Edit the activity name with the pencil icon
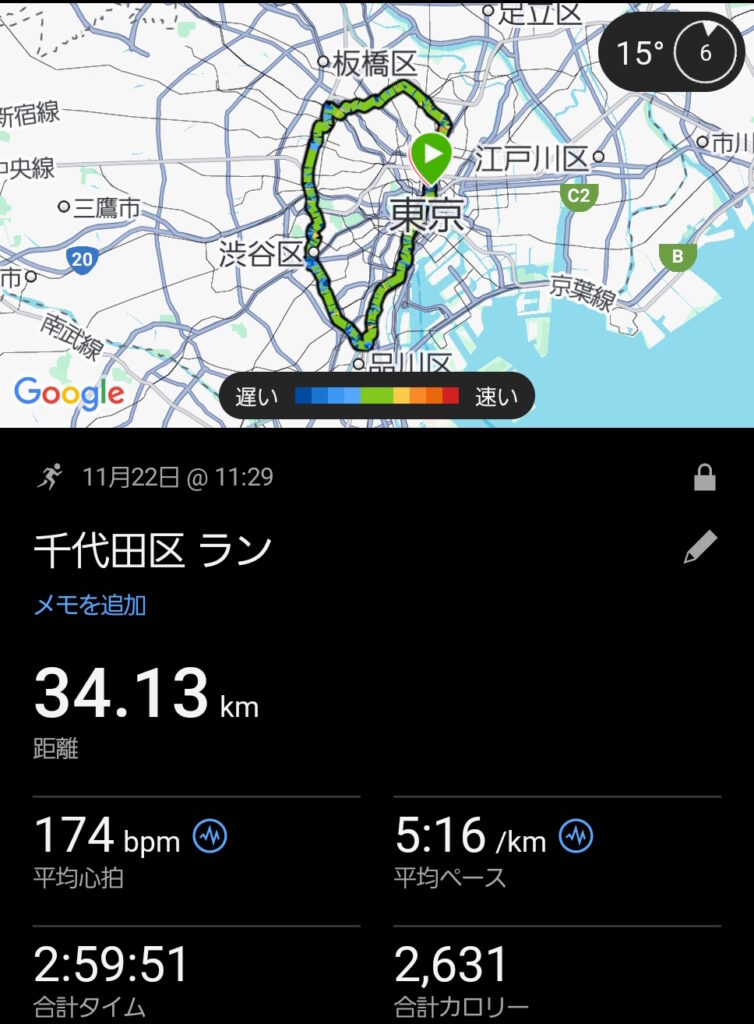The height and width of the screenshot is (1024, 754). pos(700,547)
